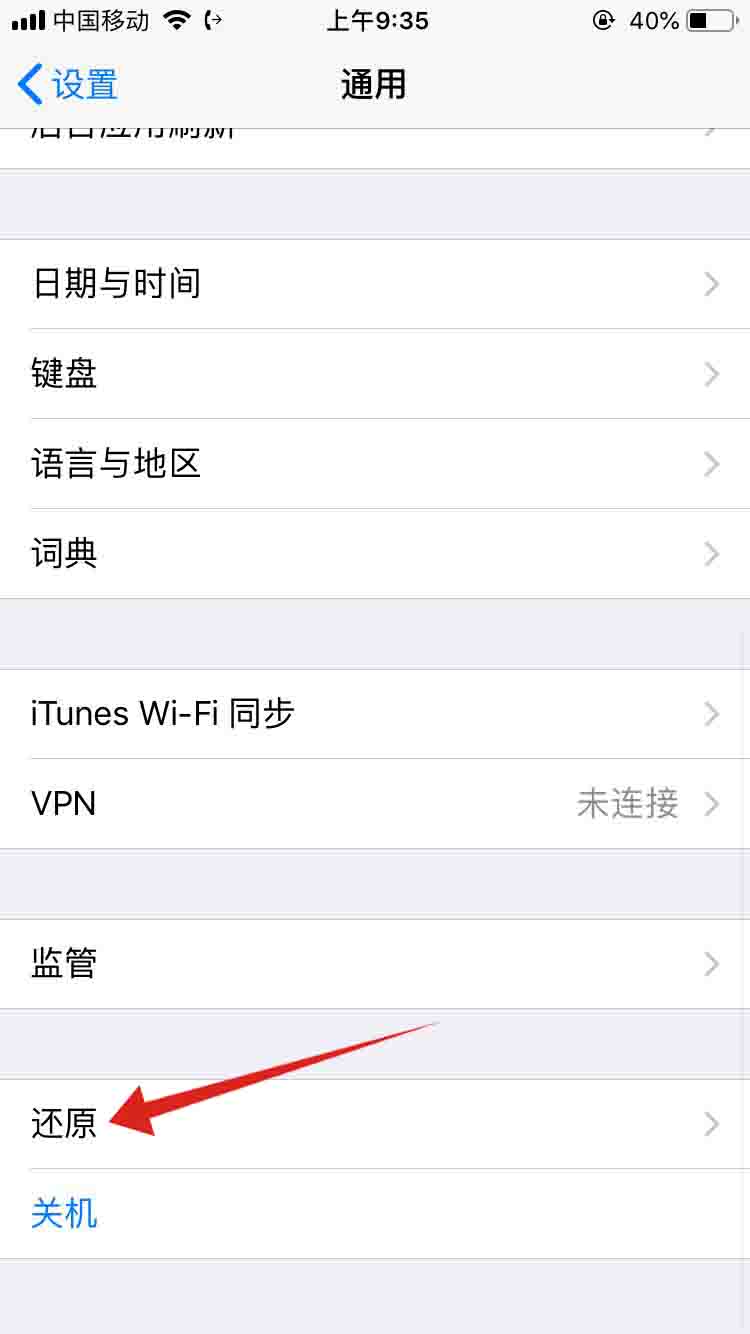Open 语言与地区 settings

(x=375, y=464)
